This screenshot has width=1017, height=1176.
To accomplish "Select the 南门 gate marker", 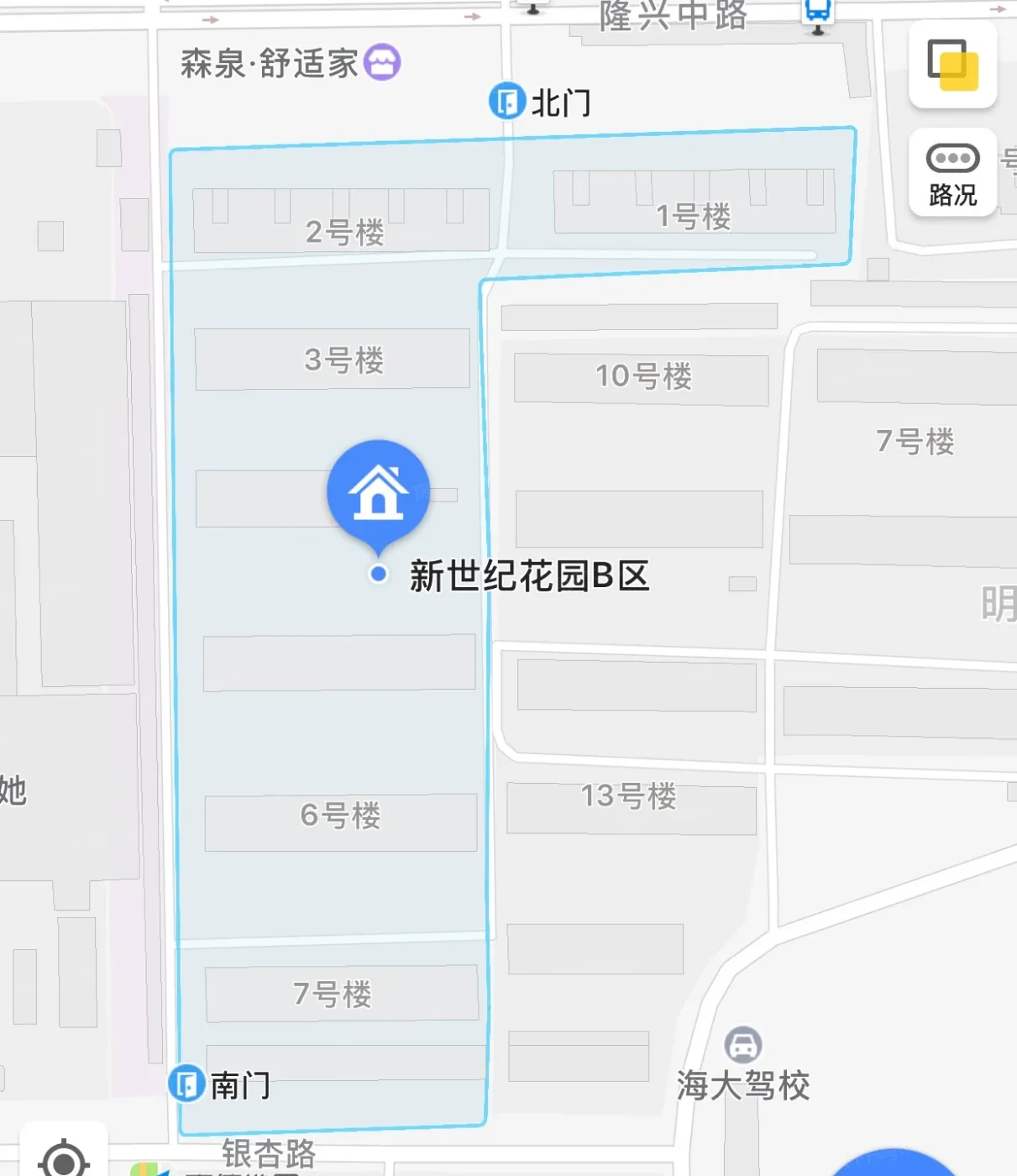I will tap(186, 1084).
